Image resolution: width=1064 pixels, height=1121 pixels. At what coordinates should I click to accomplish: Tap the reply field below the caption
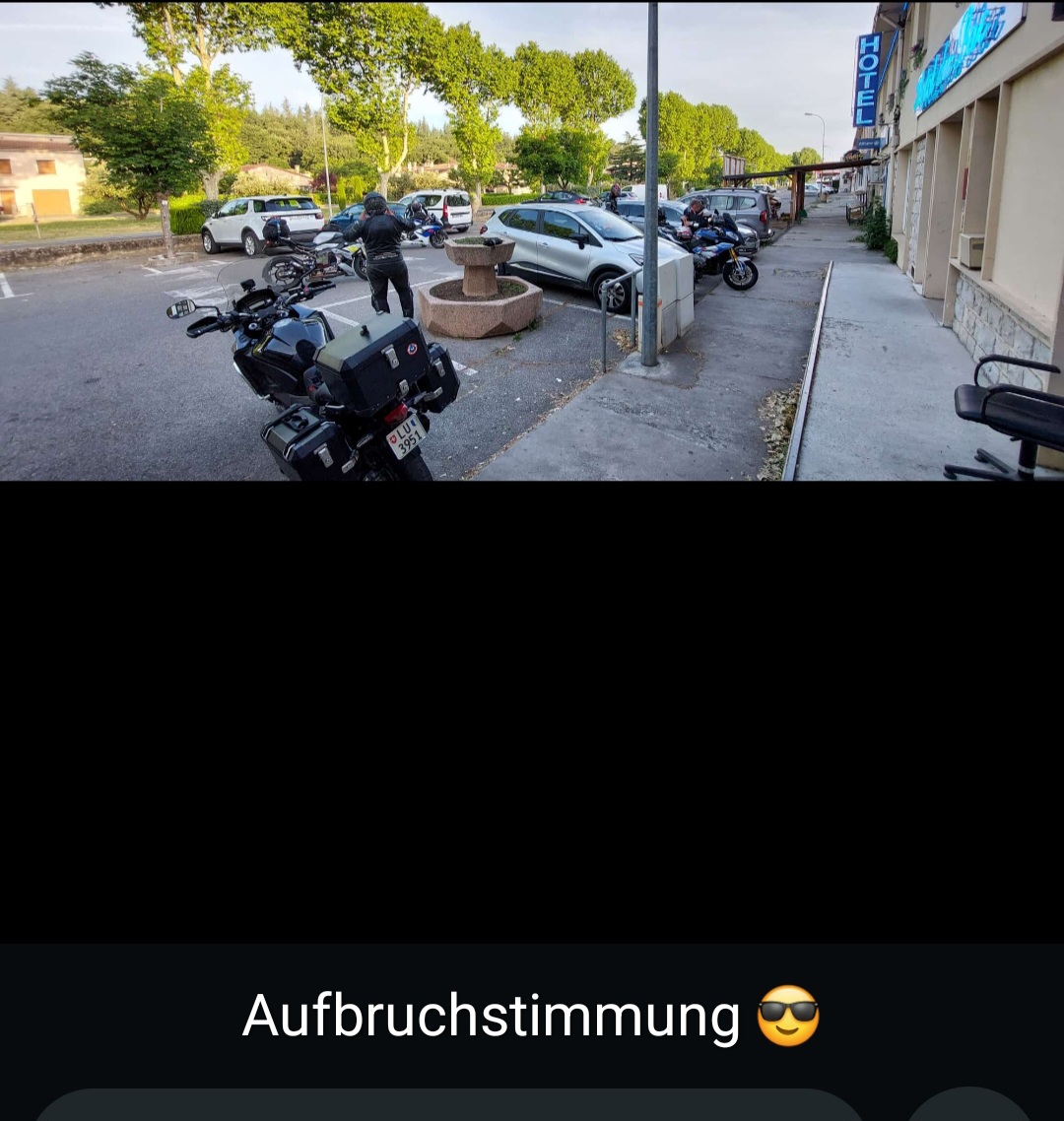(448, 1107)
